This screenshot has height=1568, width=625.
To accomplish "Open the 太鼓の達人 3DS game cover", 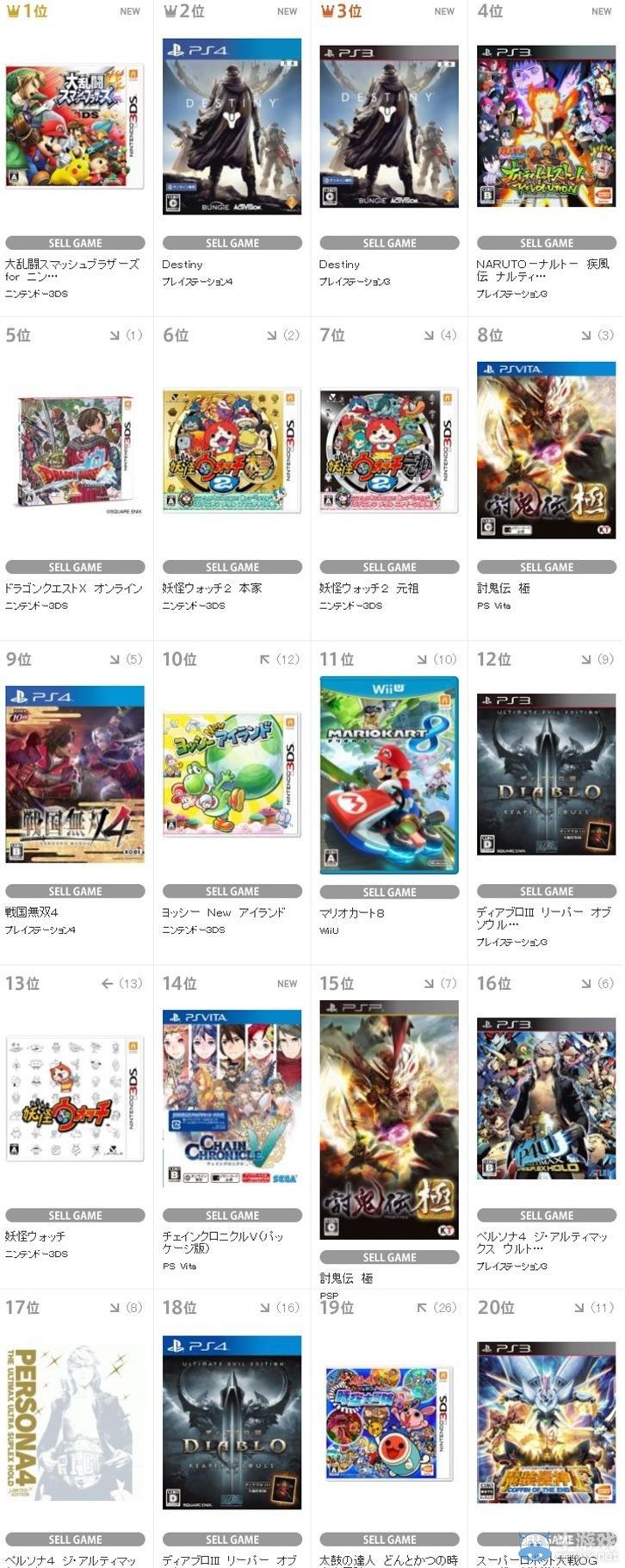I will click(x=389, y=1422).
